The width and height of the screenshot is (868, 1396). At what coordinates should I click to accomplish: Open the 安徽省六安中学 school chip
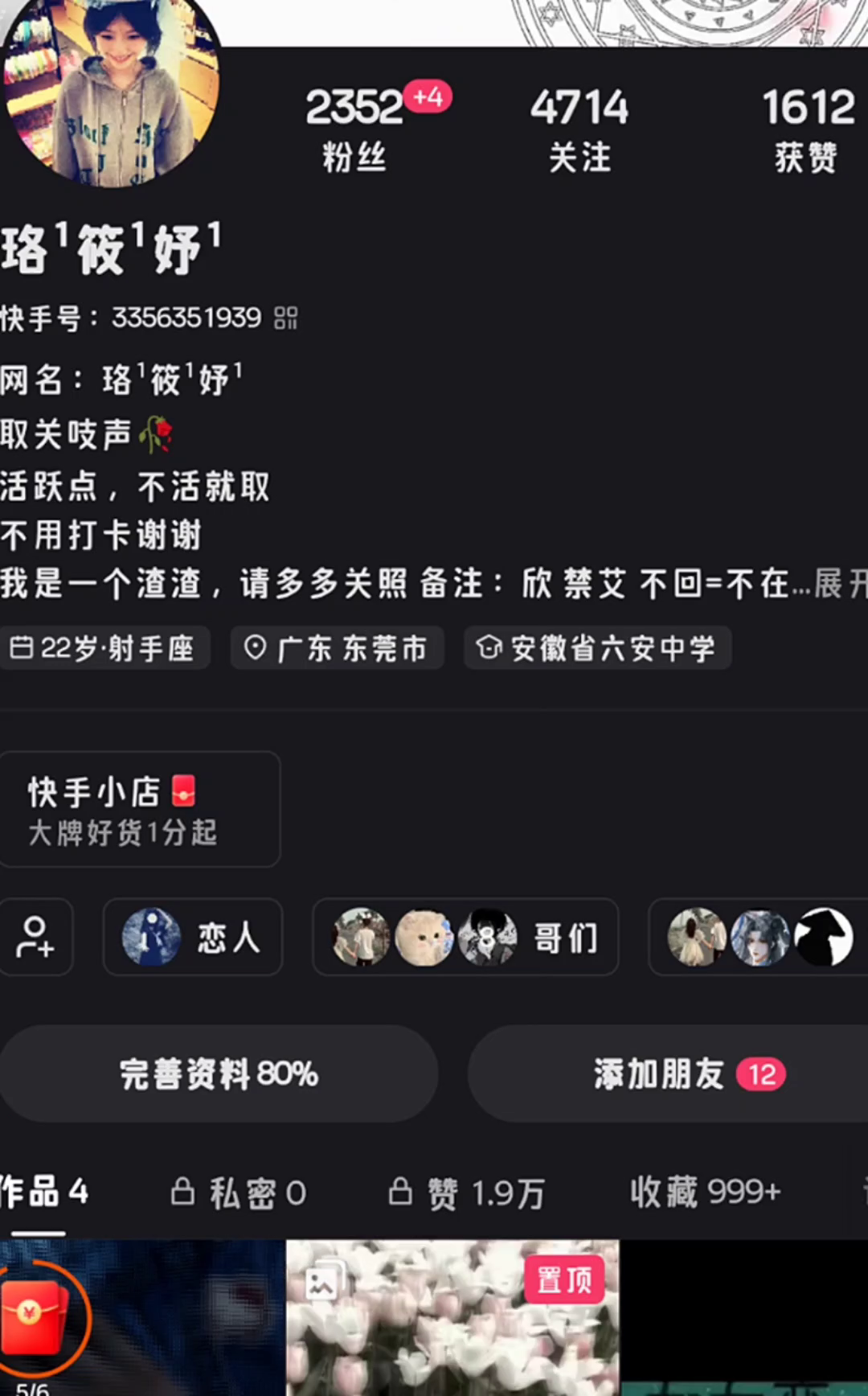coord(597,648)
